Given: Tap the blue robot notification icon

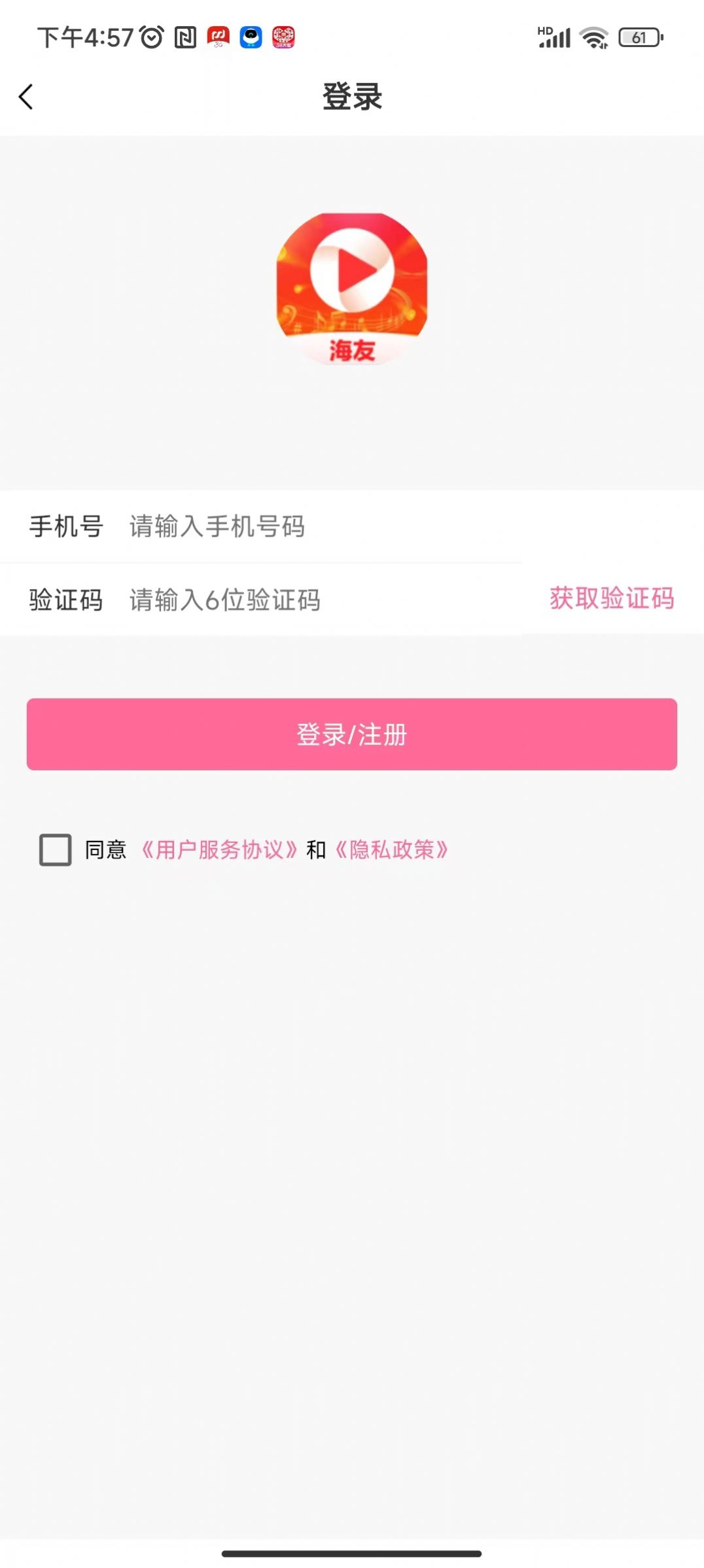Looking at the screenshot, I should (x=251, y=37).
